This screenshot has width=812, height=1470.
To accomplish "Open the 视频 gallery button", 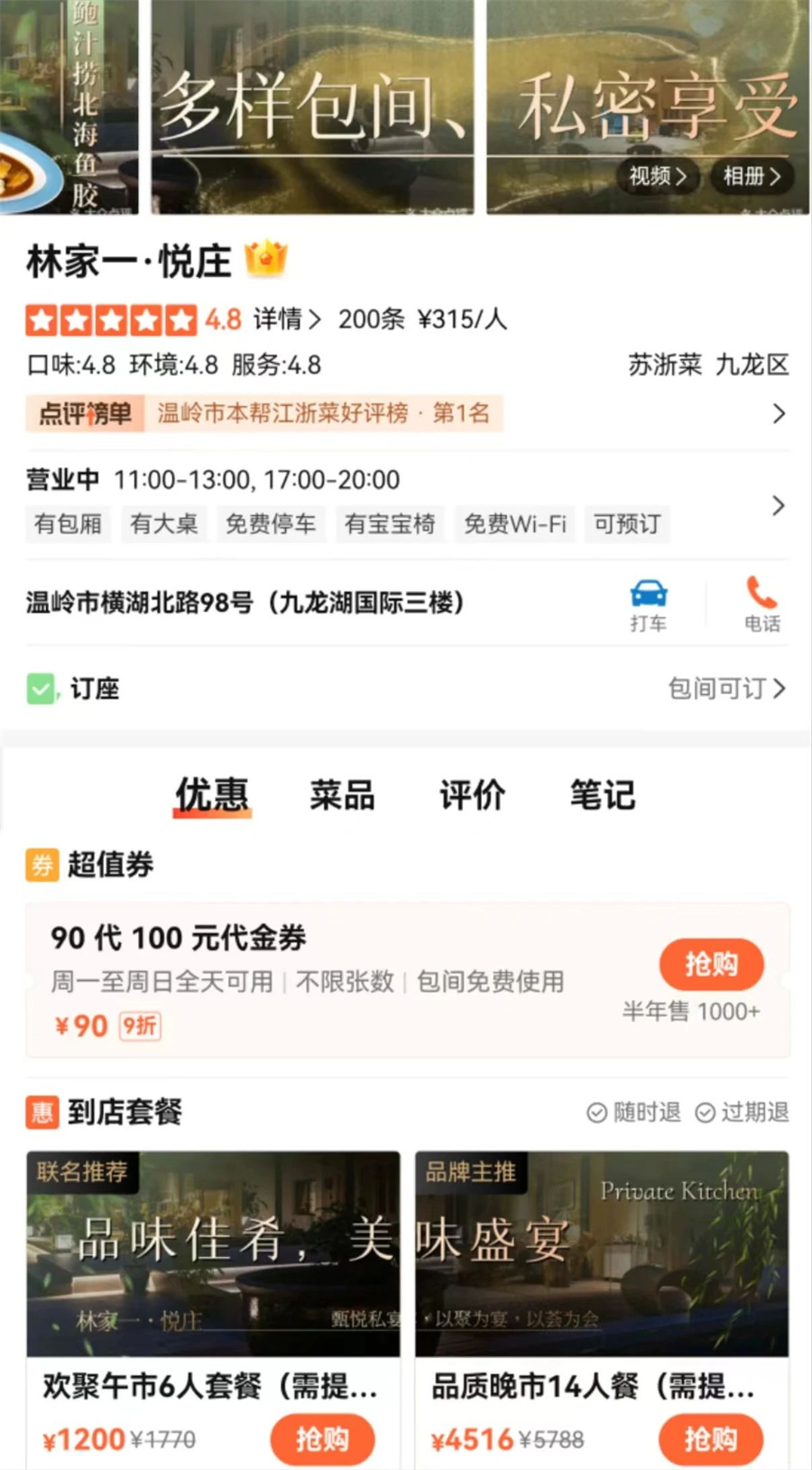I will coord(657,176).
